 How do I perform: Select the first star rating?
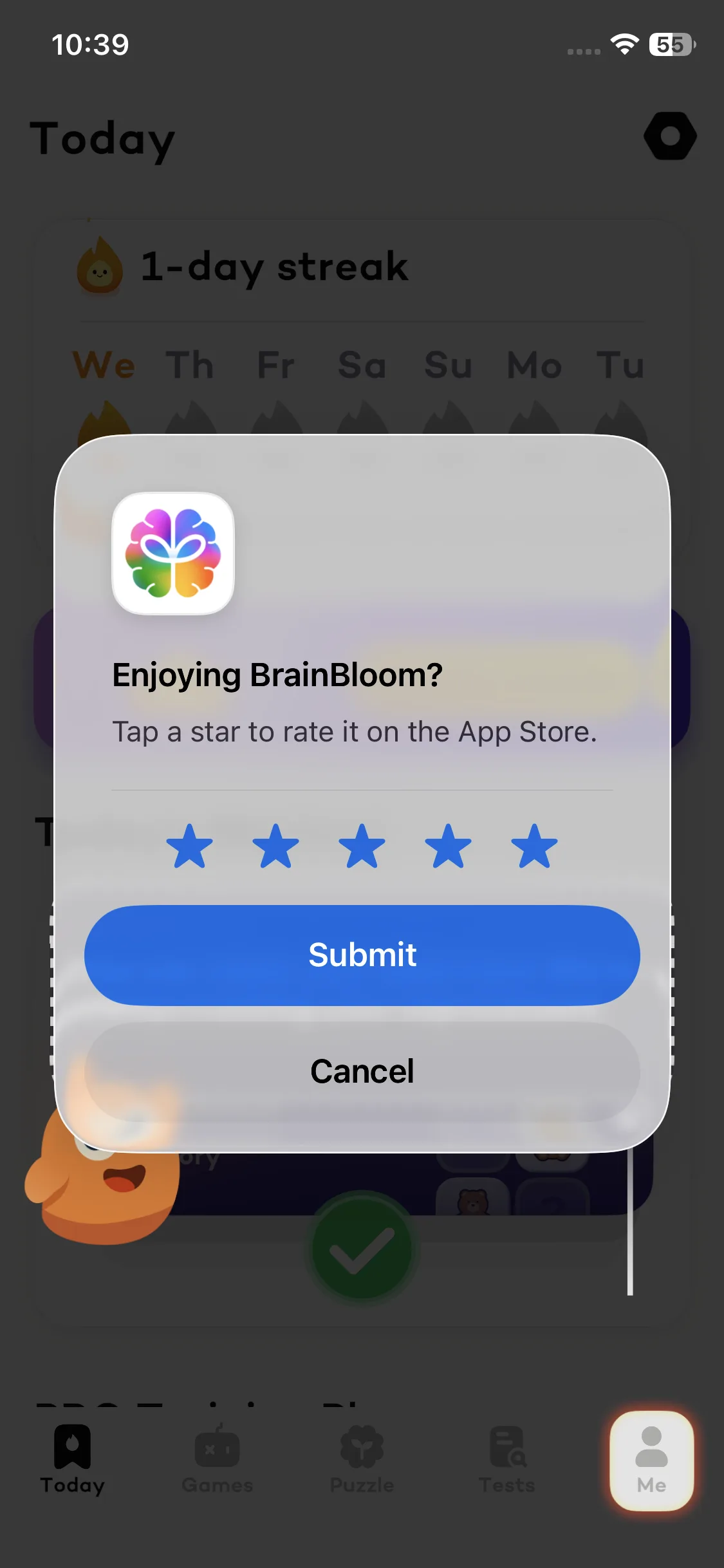(x=189, y=846)
